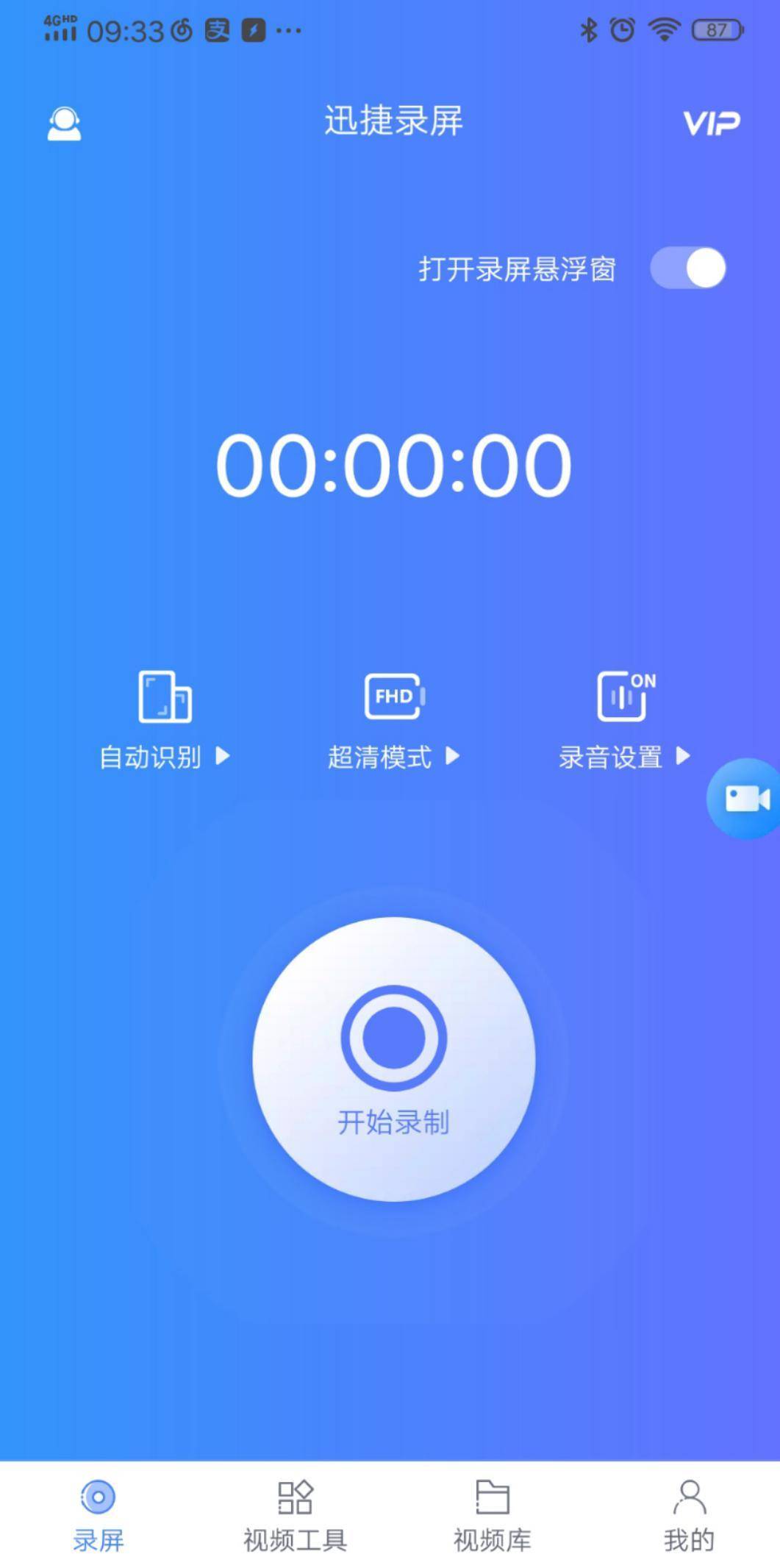Image resolution: width=780 pixels, height=1568 pixels.
Task: Open the VIP membership page
Action: click(x=711, y=123)
